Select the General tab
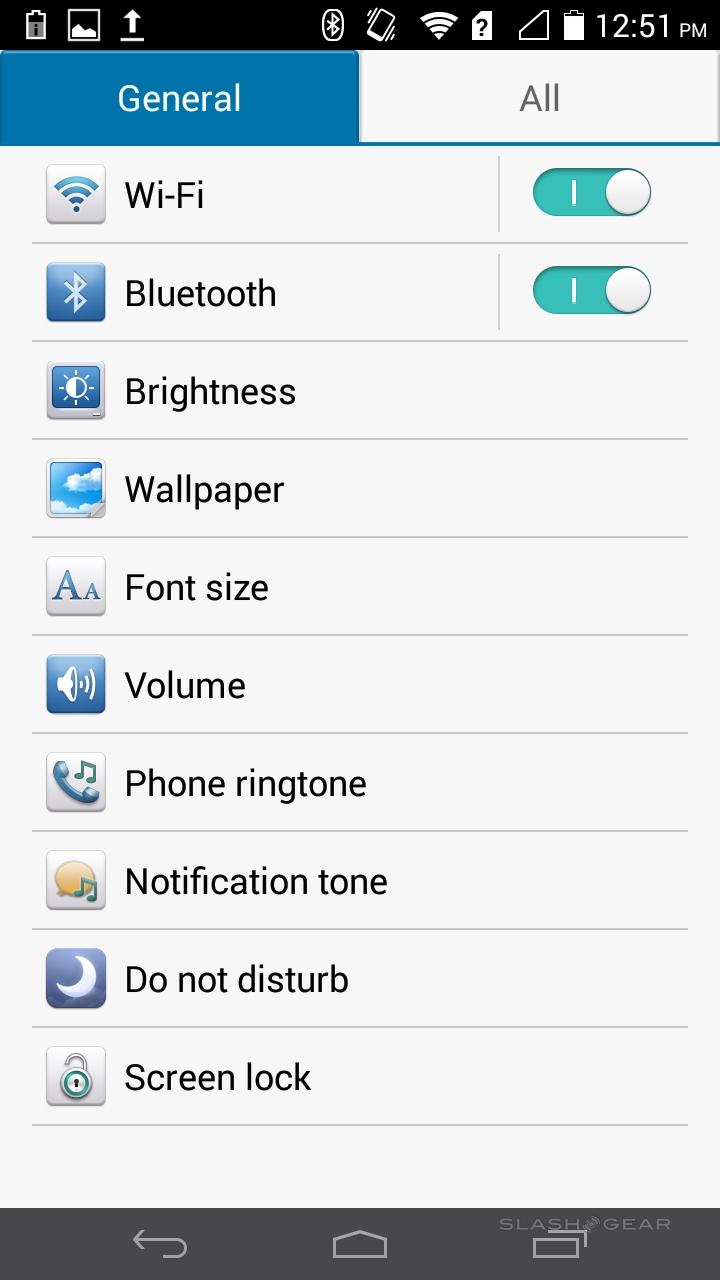Screen dimensions: 720x1280 click(x=180, y=98)
